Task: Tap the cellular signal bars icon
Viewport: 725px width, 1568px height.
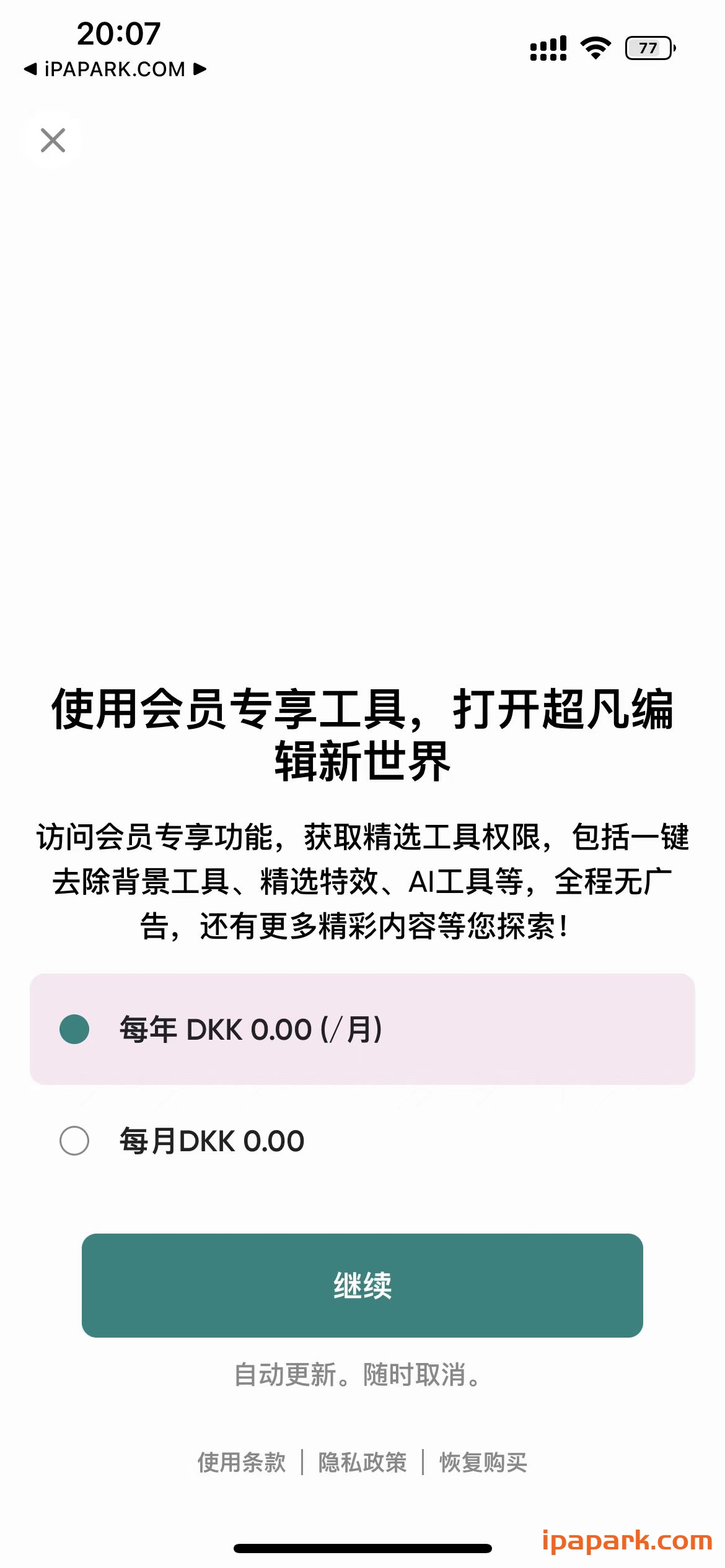Action: [x=547, y=47]
